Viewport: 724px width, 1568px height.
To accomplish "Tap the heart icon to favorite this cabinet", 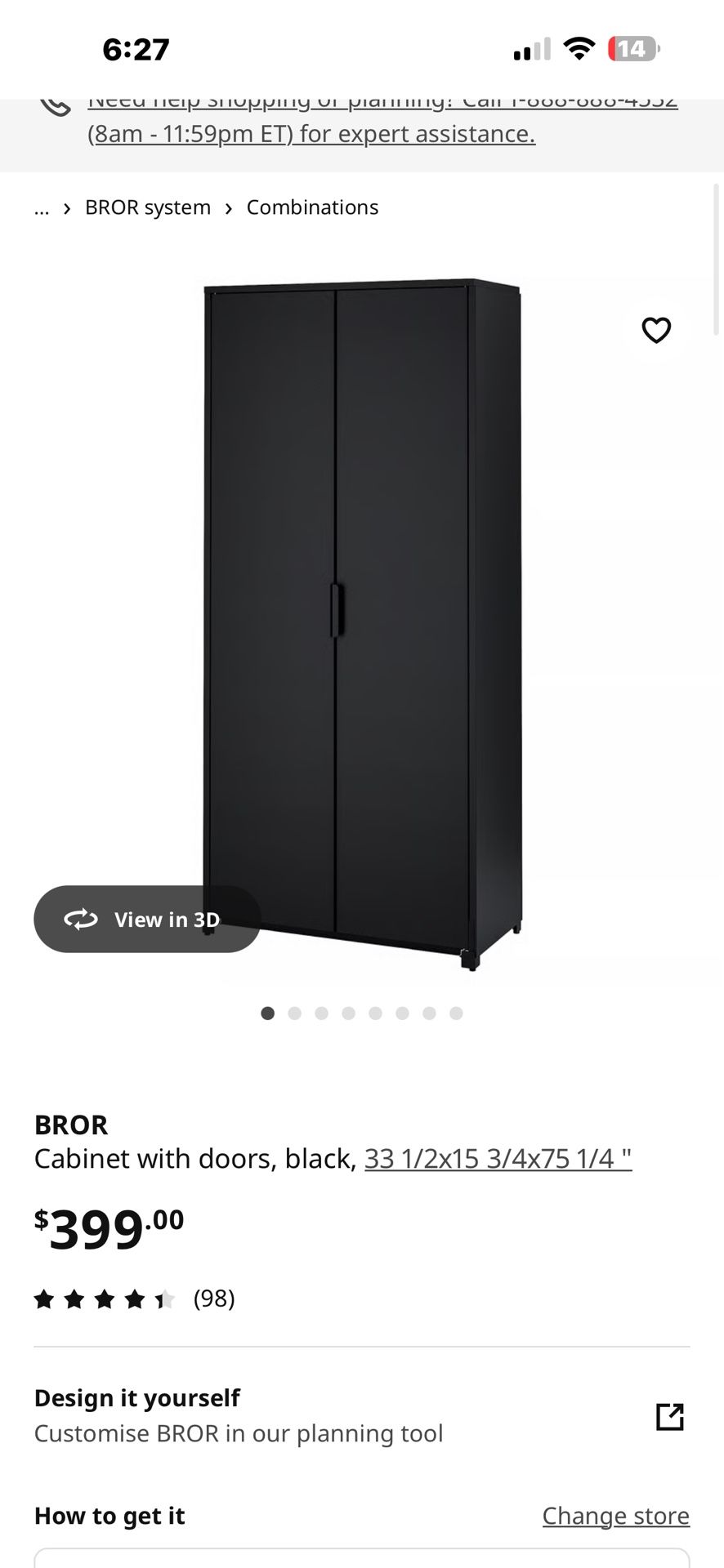I will 656,329.
